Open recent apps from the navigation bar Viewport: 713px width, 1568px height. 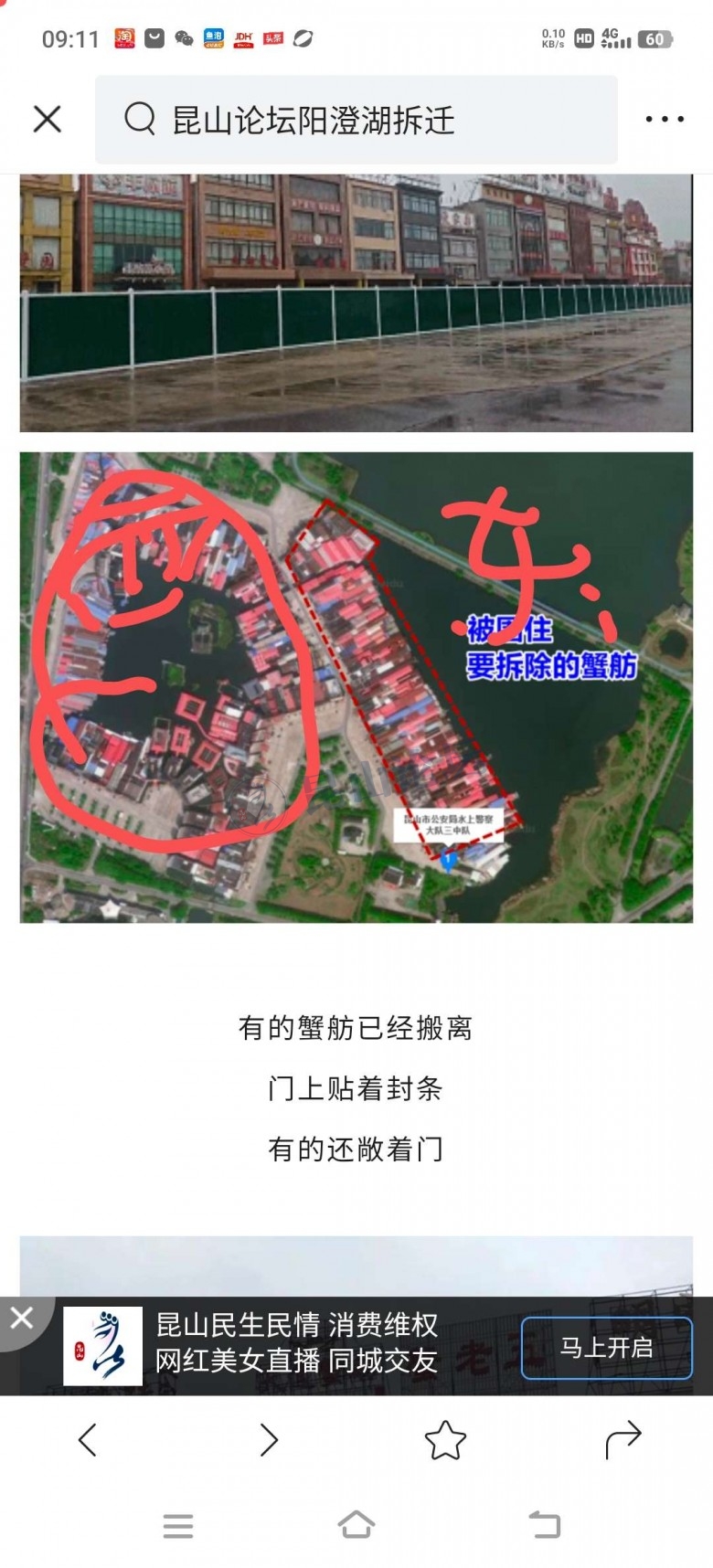178,1525
